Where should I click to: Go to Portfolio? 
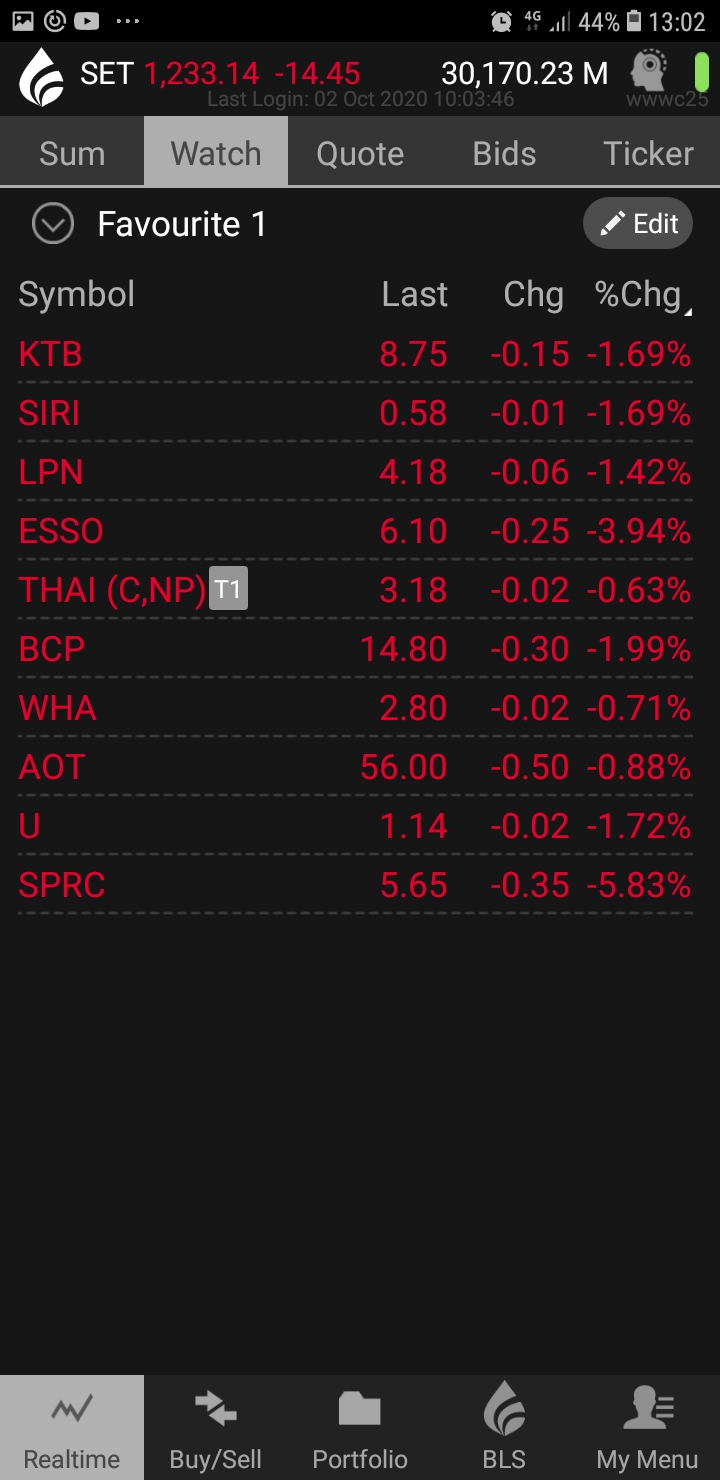[360, 1428]
